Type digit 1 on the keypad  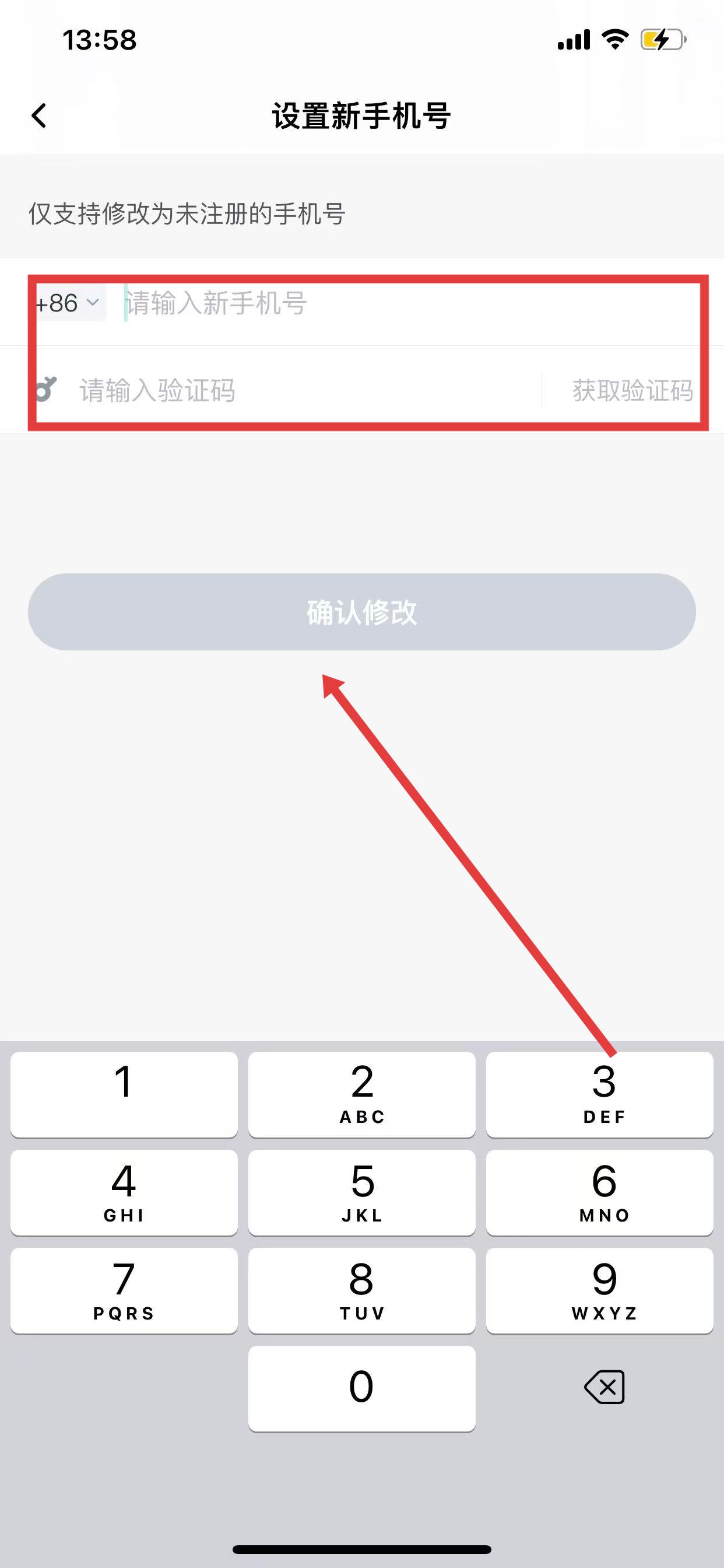click(124, 1094)
